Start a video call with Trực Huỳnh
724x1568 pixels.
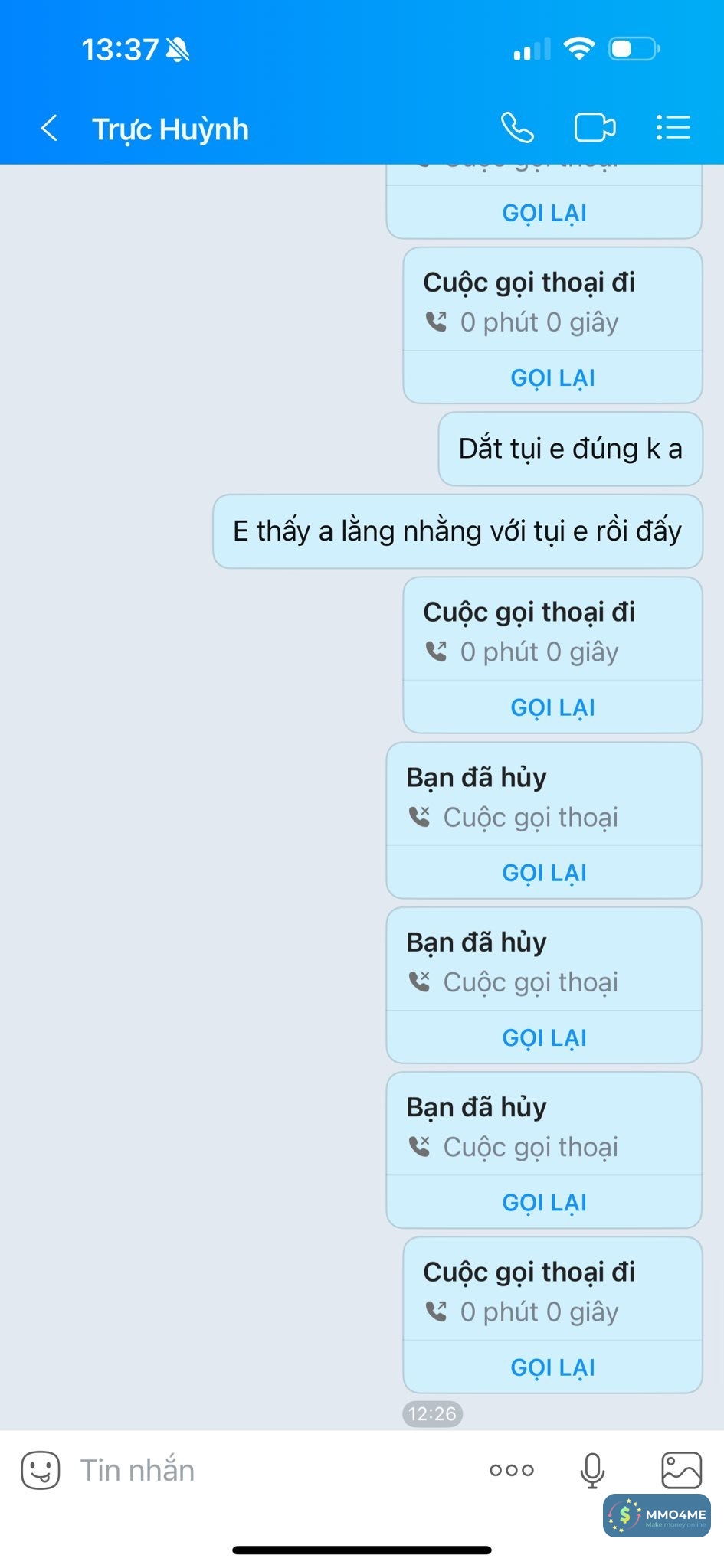[x=595, y=128]
